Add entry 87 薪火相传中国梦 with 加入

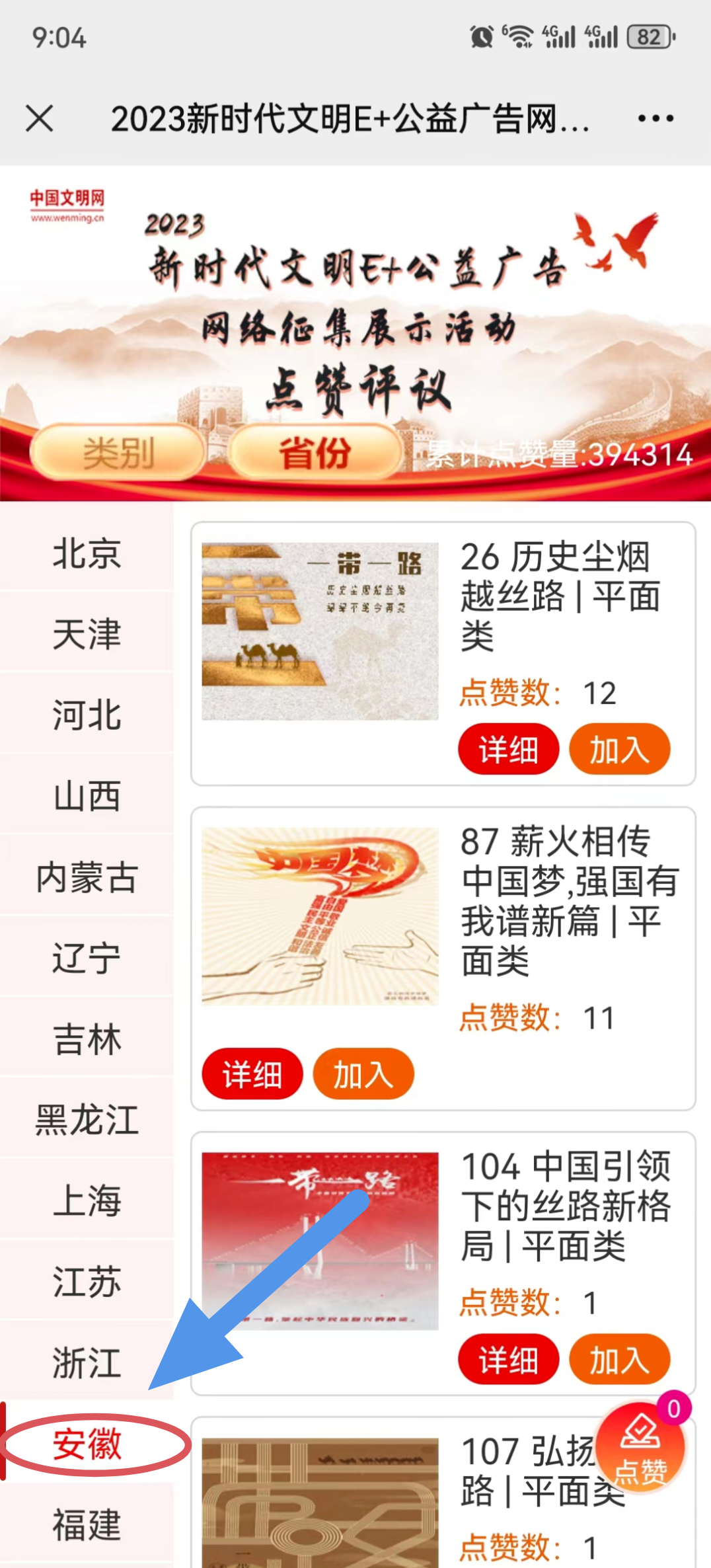tap(363, 1074)
